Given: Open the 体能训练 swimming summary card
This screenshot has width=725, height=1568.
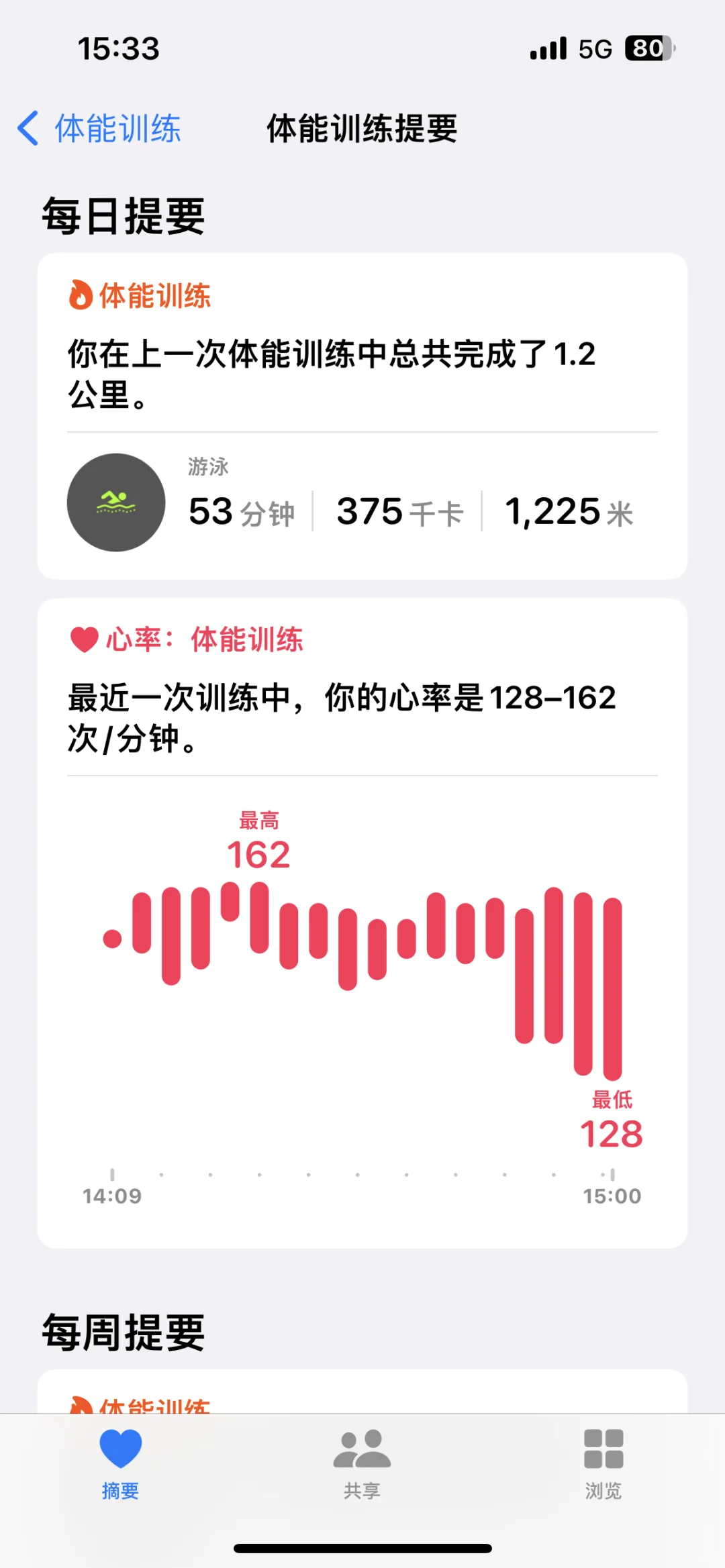Looking at the screenshot, I should click(x=362, y=416).
